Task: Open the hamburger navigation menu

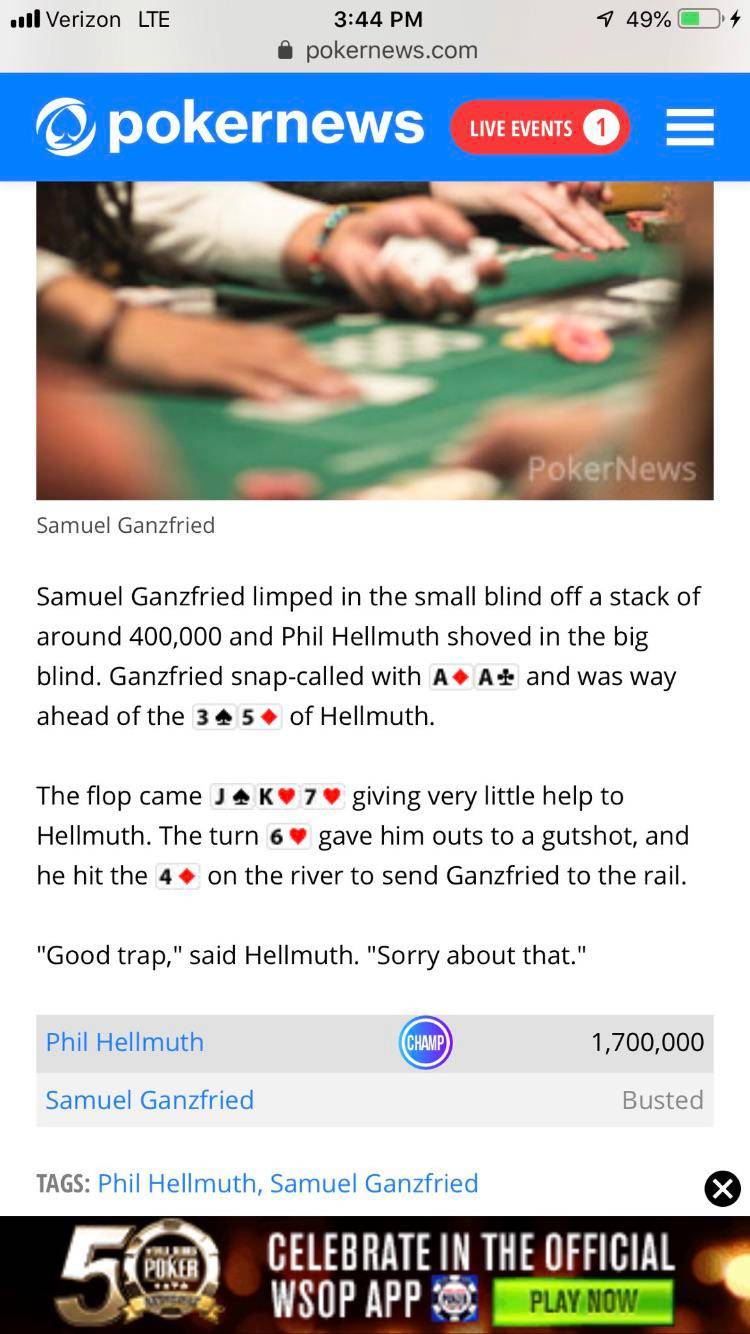Action: click(689, 128)
